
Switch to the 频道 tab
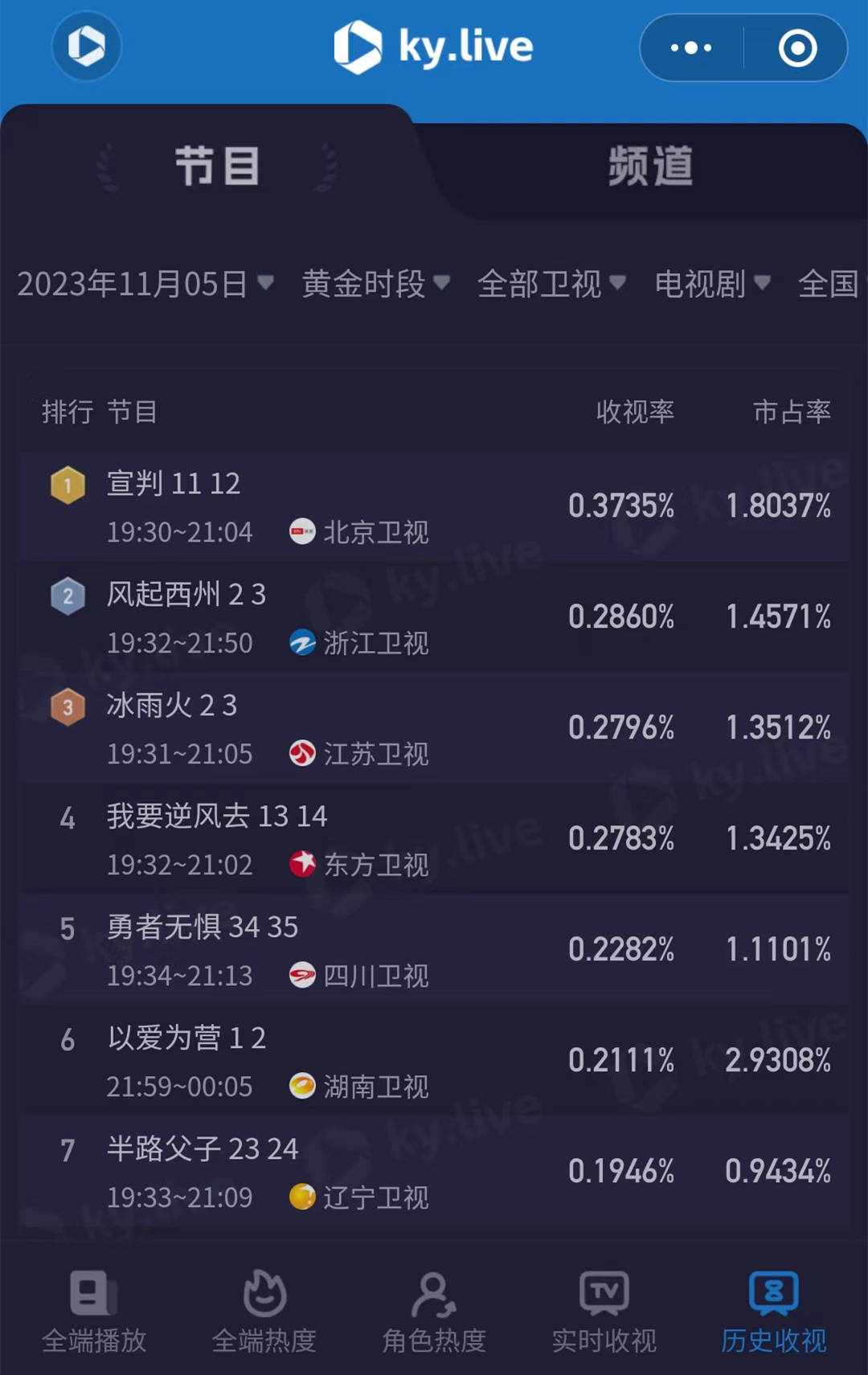(650, 167)
